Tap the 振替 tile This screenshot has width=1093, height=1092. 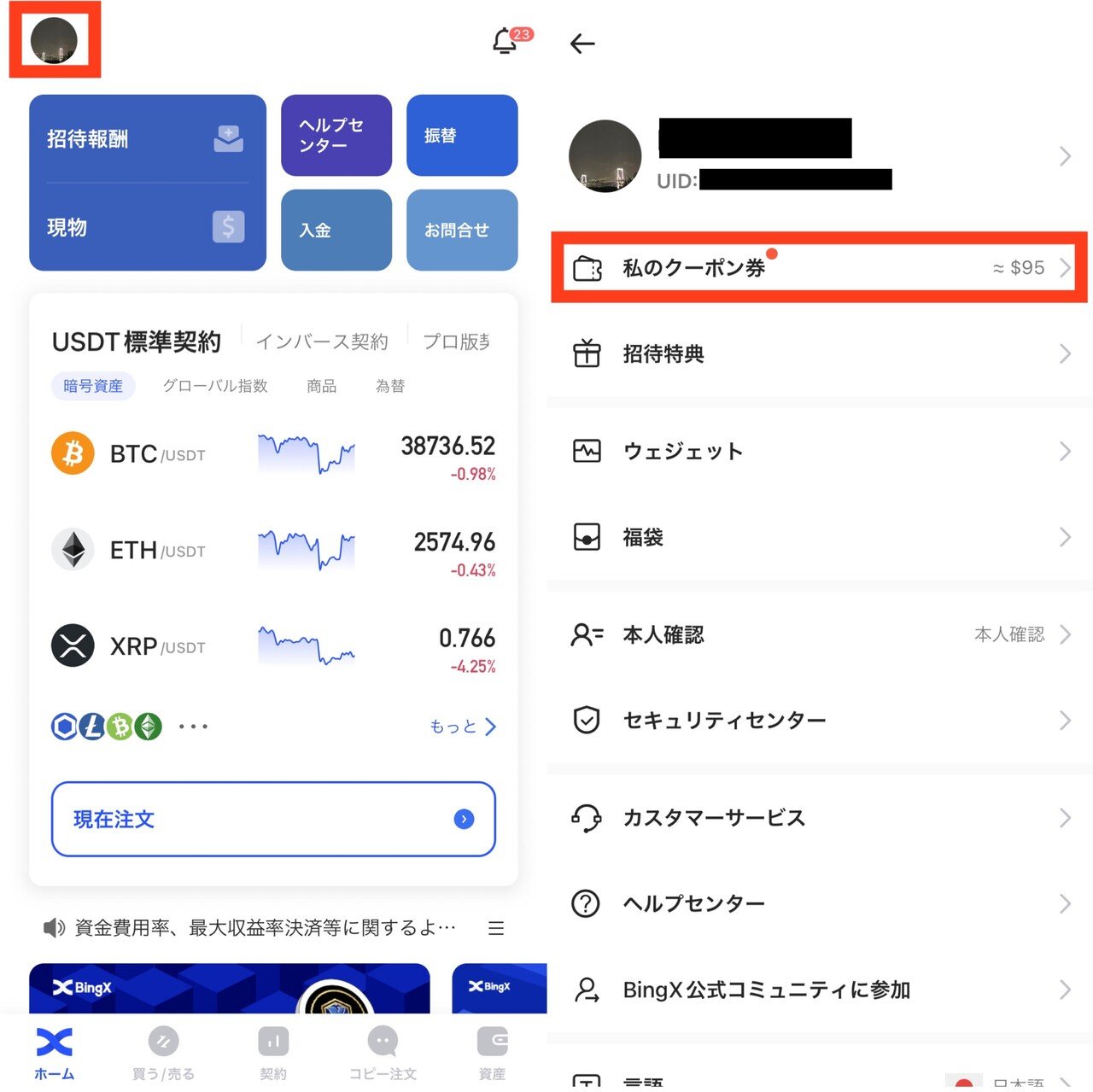tap(462, 136)
